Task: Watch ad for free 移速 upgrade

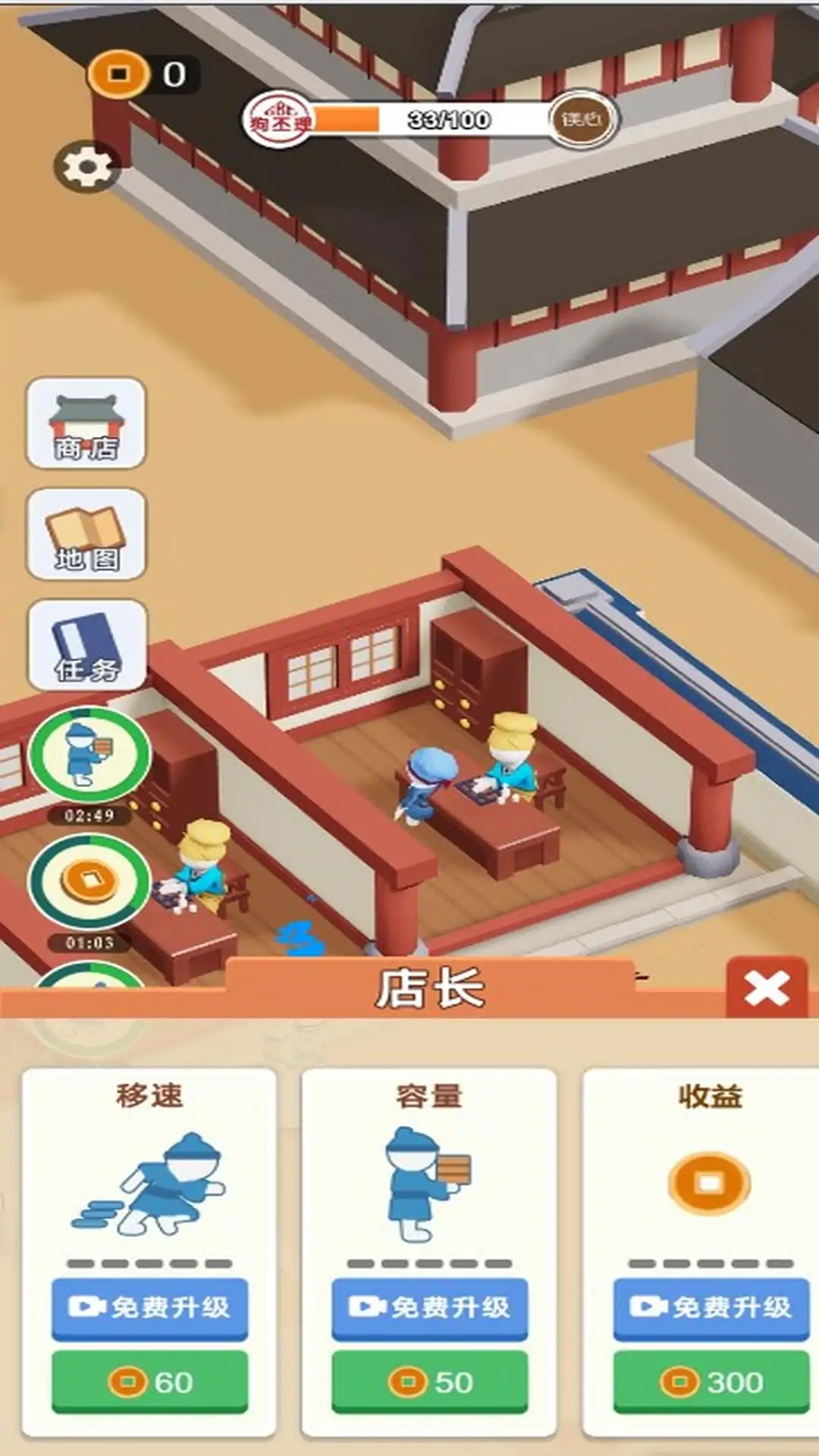Action: click(x=149, y=1307)
